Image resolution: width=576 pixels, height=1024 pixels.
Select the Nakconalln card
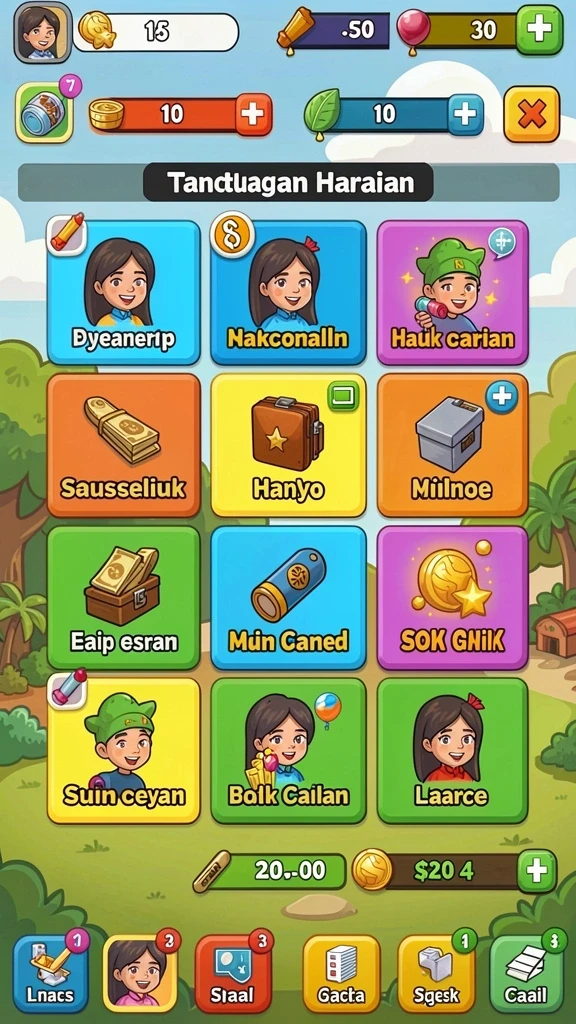click(288, 293)
